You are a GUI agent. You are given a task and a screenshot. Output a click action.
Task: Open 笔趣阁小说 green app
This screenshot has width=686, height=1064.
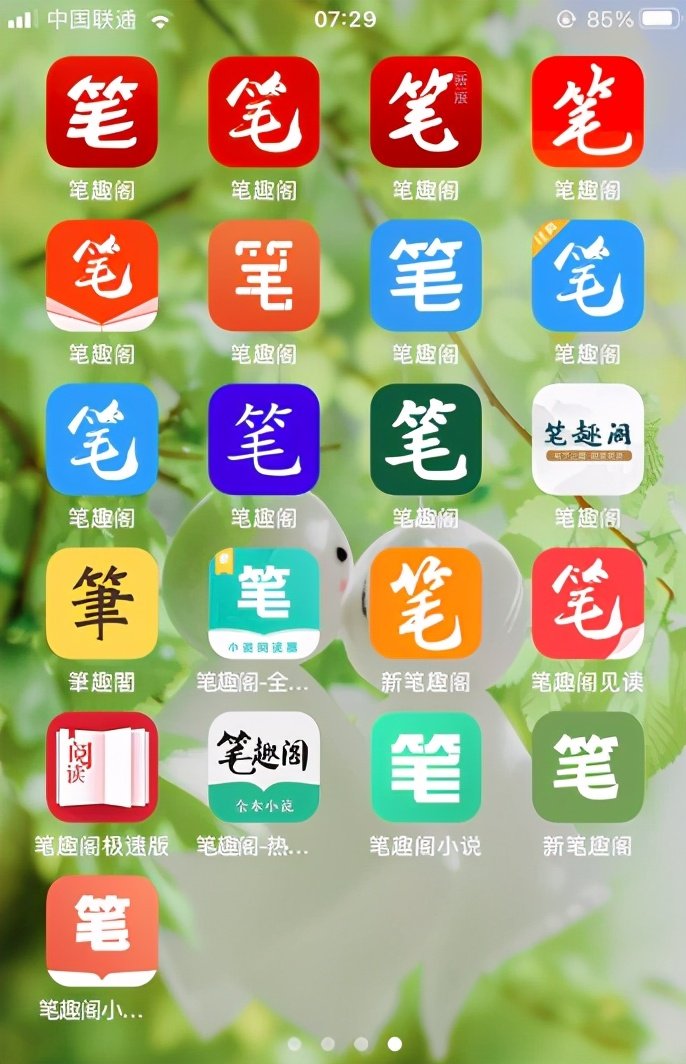tap(425, 767)
